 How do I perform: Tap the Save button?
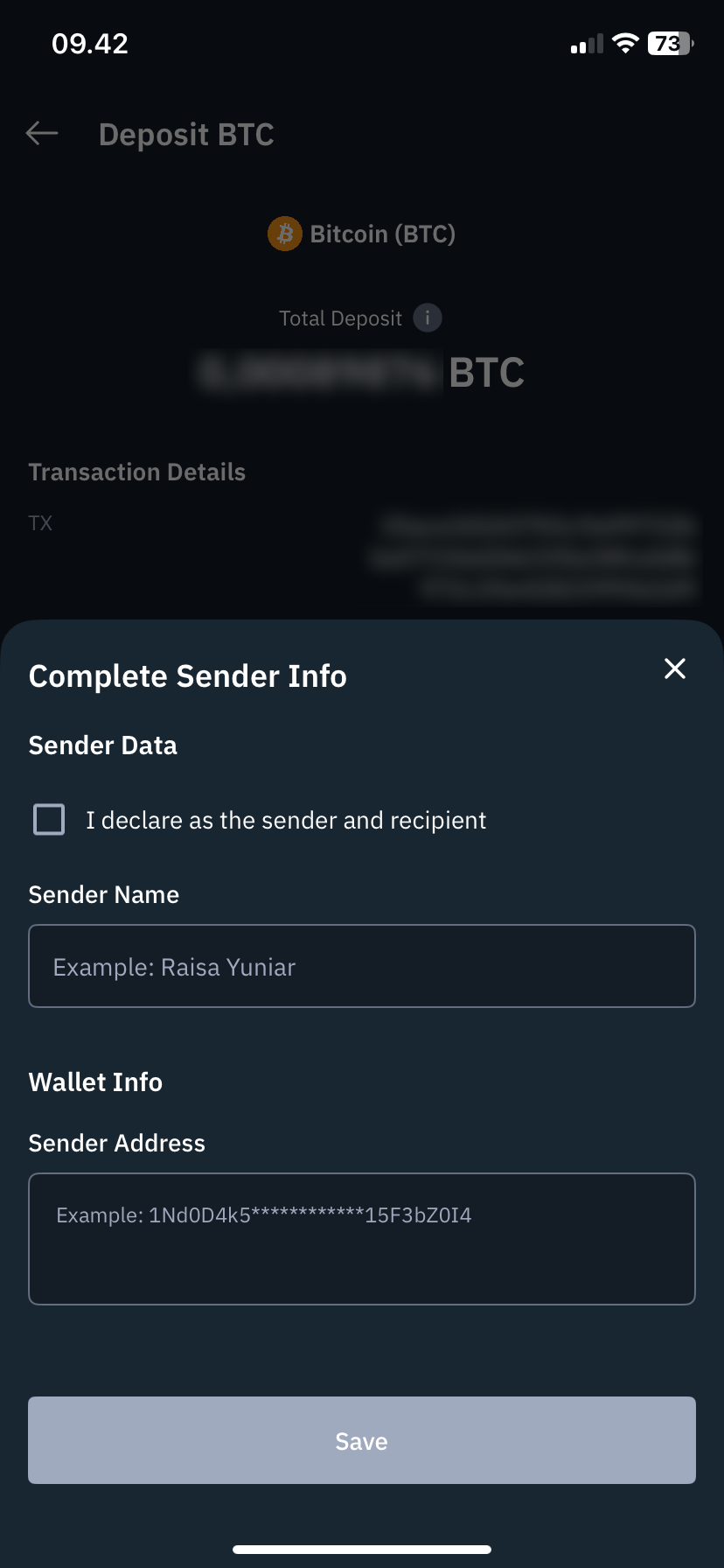(362, 1440)
